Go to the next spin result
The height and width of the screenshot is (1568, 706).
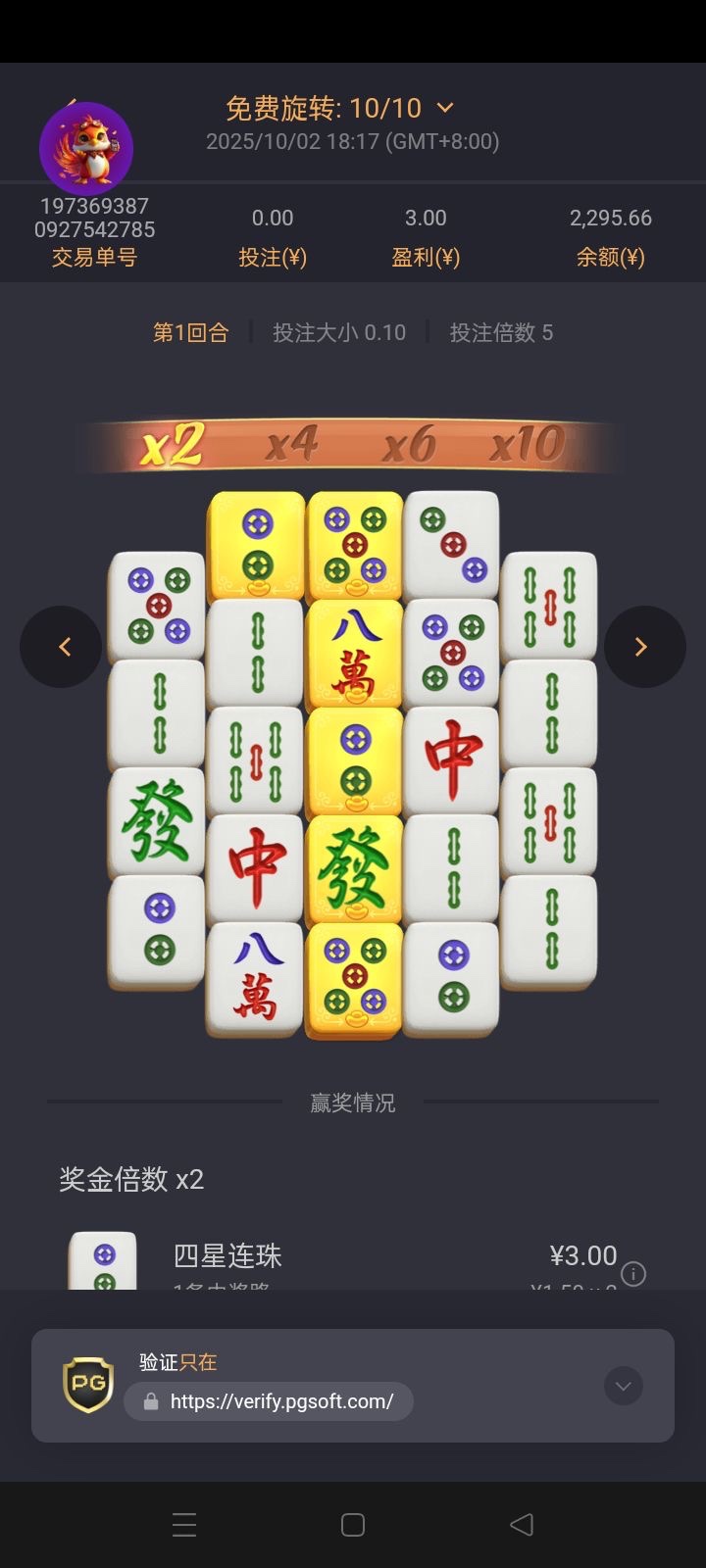[644, 647]
